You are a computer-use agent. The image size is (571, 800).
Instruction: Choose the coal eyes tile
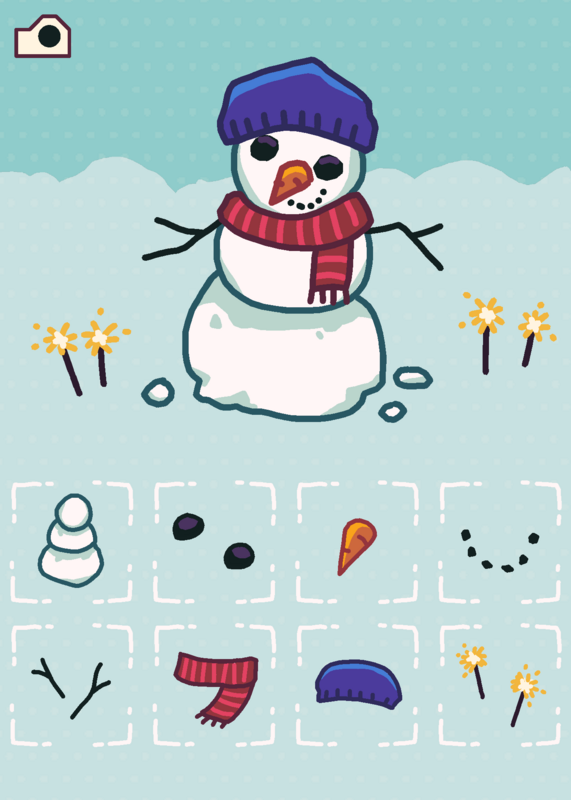point(214,542)
